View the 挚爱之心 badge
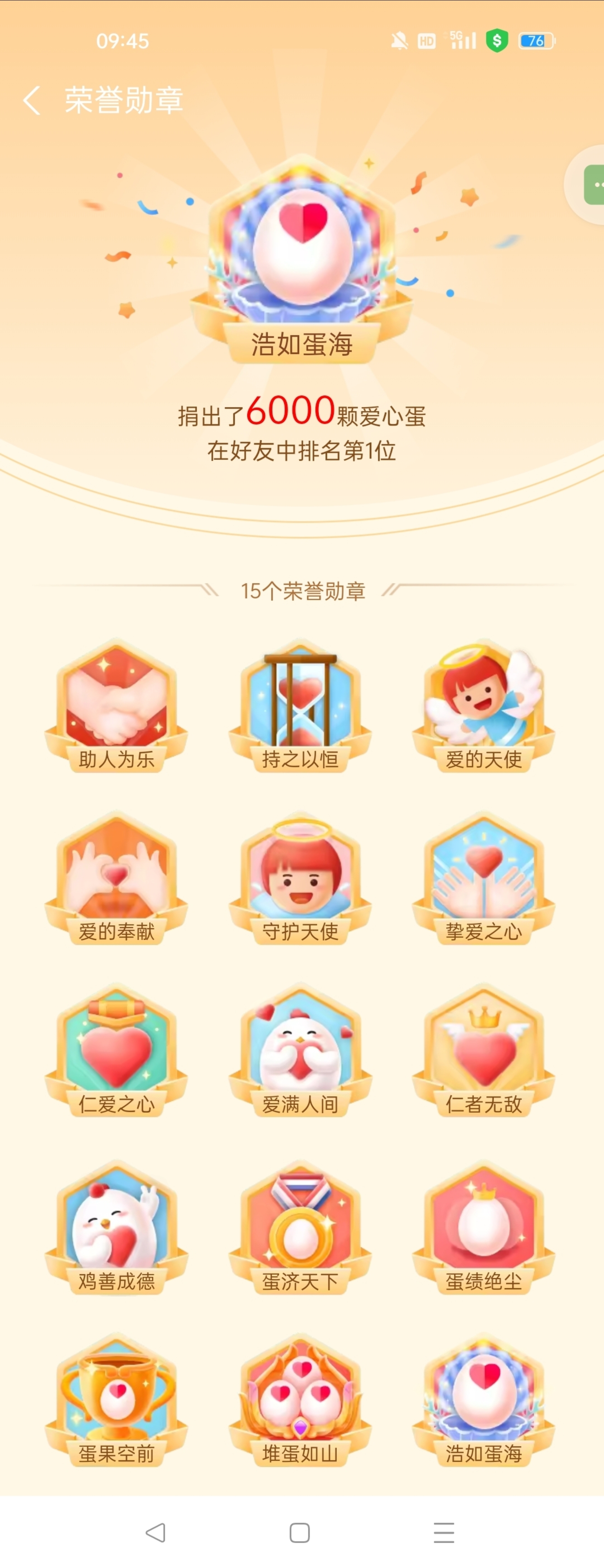 click(x=484, y=878)
